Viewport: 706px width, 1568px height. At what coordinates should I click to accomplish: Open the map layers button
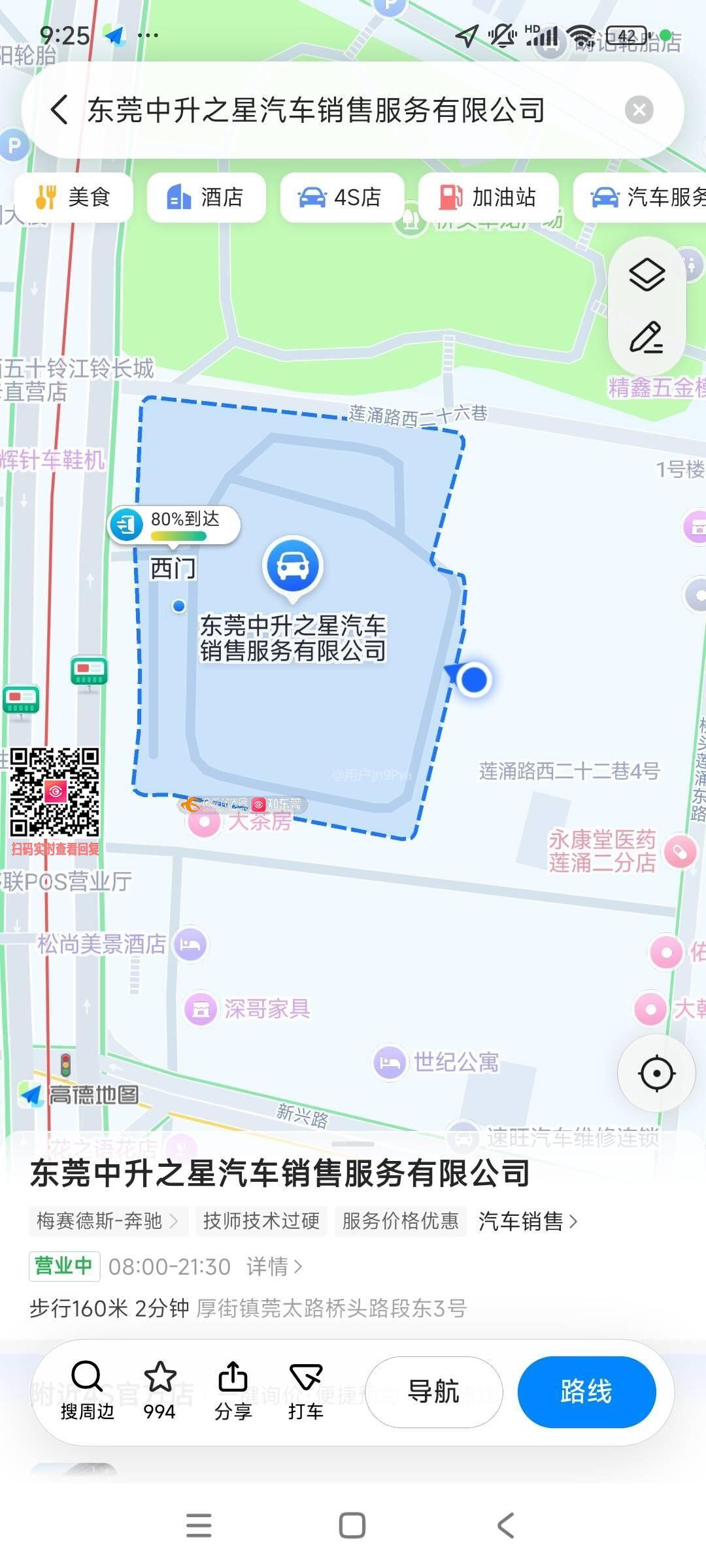647,274
